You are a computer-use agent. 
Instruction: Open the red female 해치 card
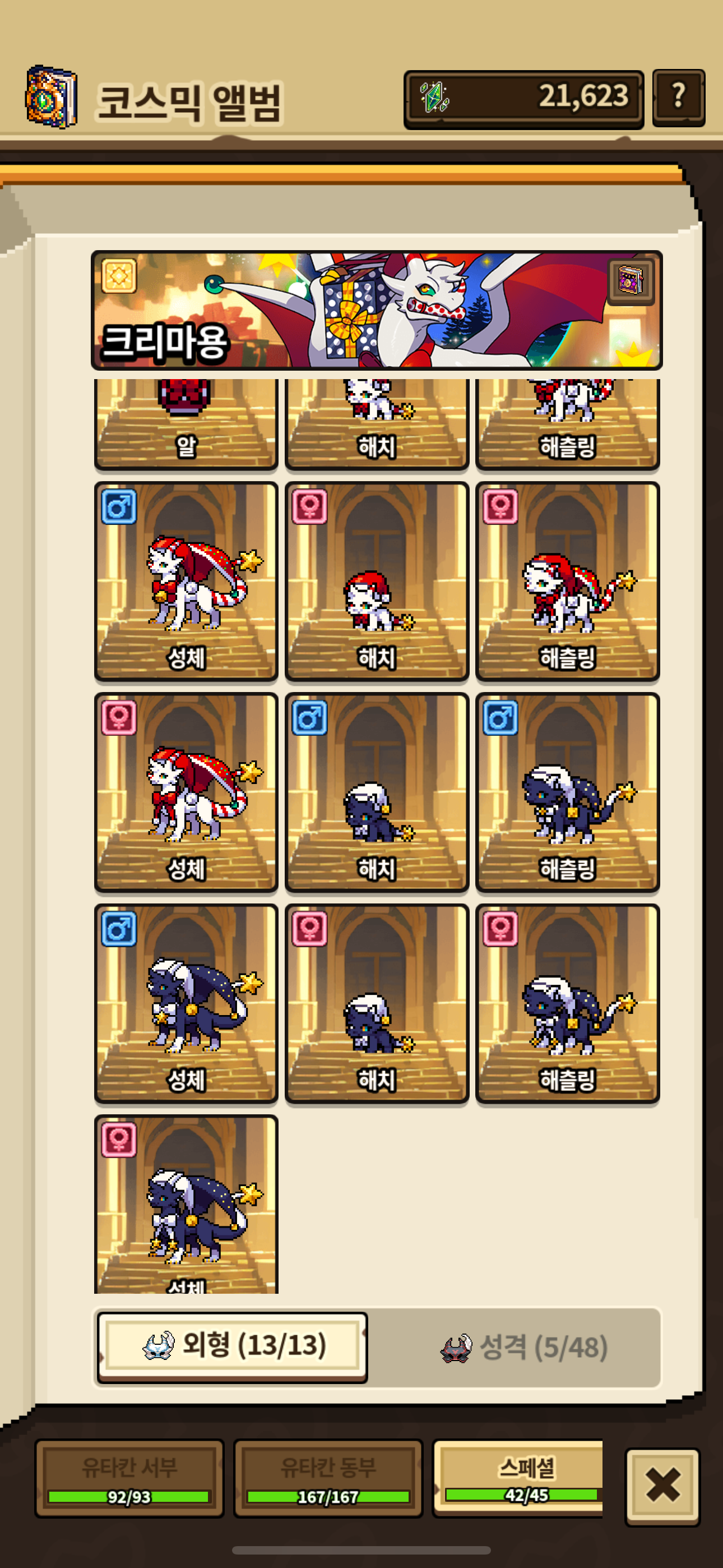pos(376,582)
